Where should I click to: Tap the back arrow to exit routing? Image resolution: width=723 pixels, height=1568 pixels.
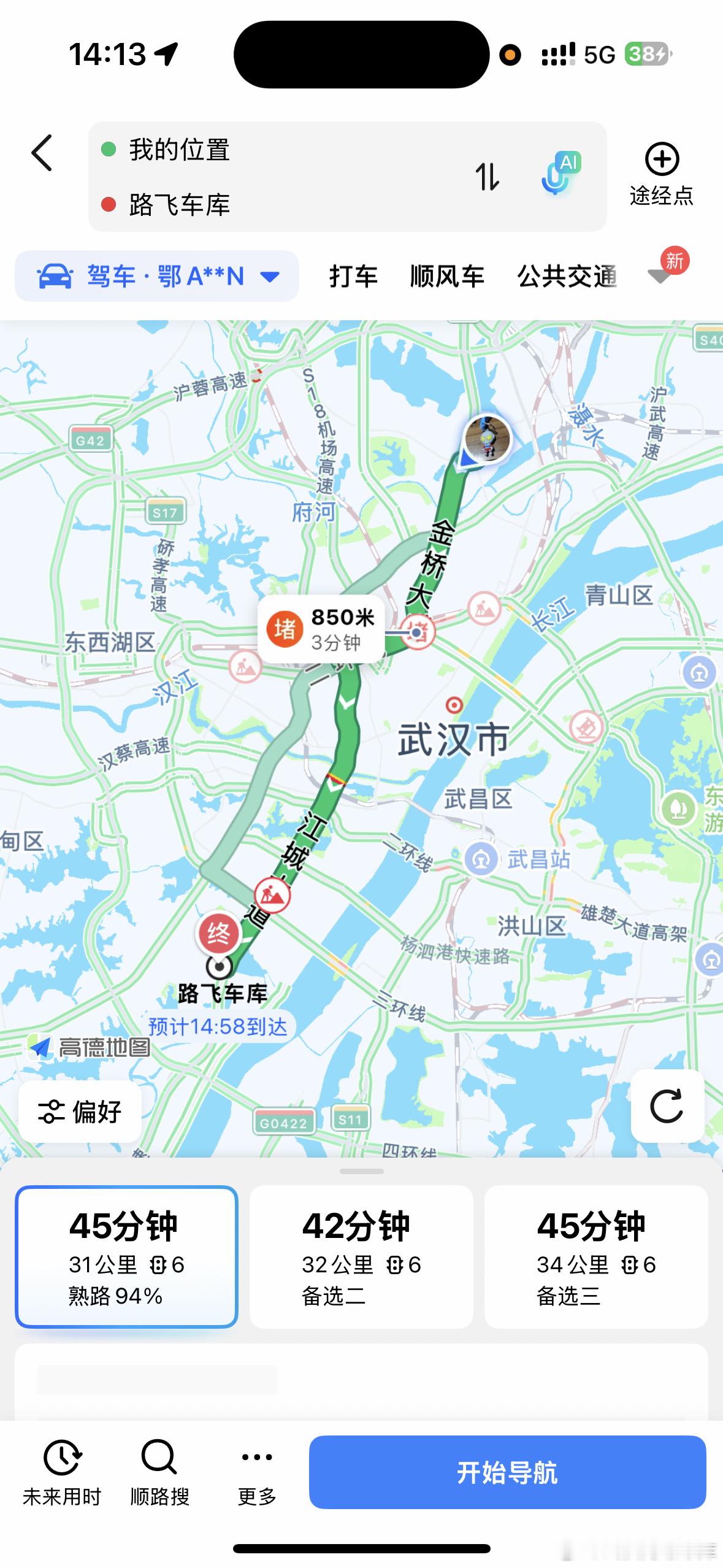[x=40, y=153]
